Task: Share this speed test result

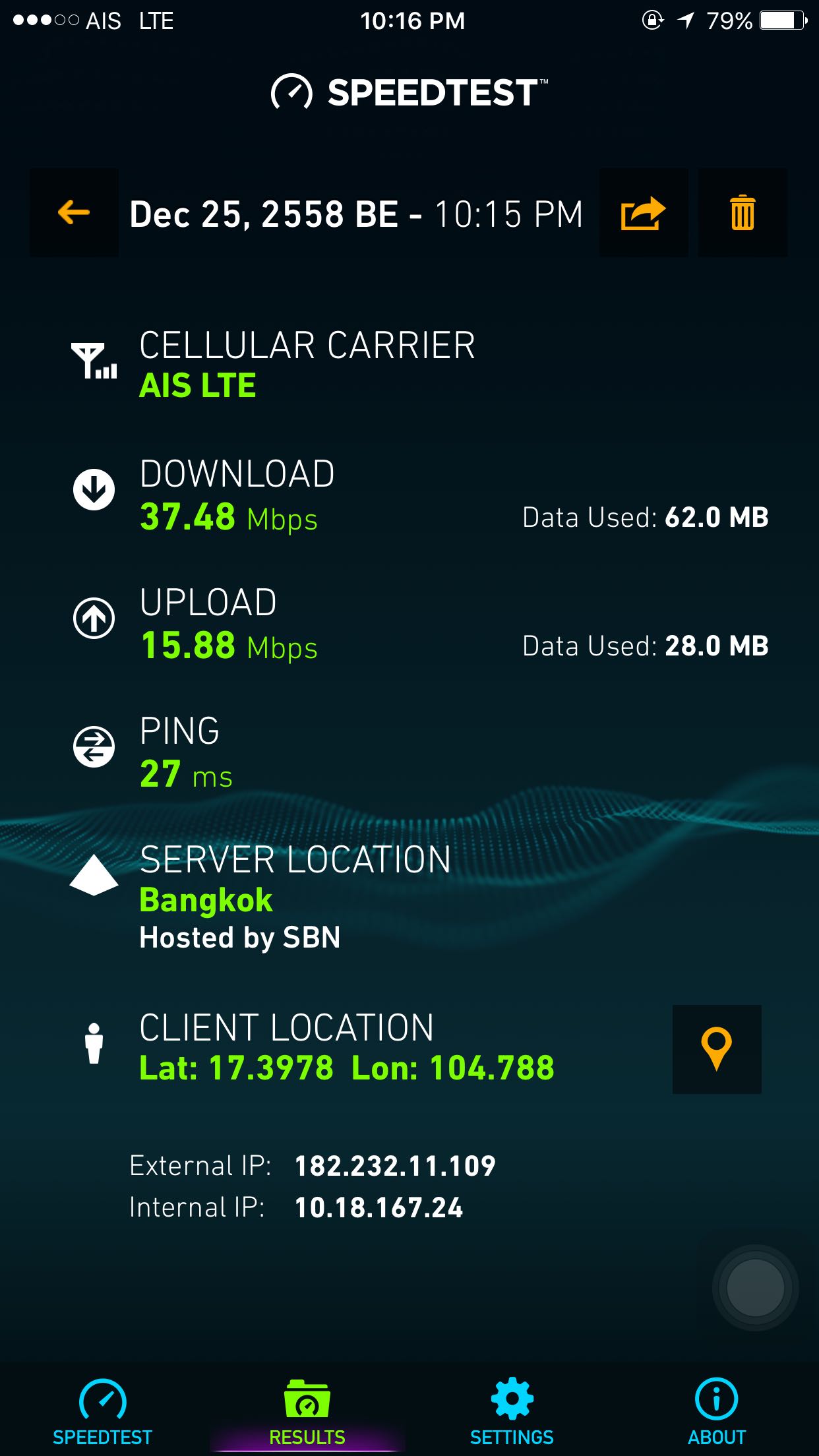Action: [643, 213]
